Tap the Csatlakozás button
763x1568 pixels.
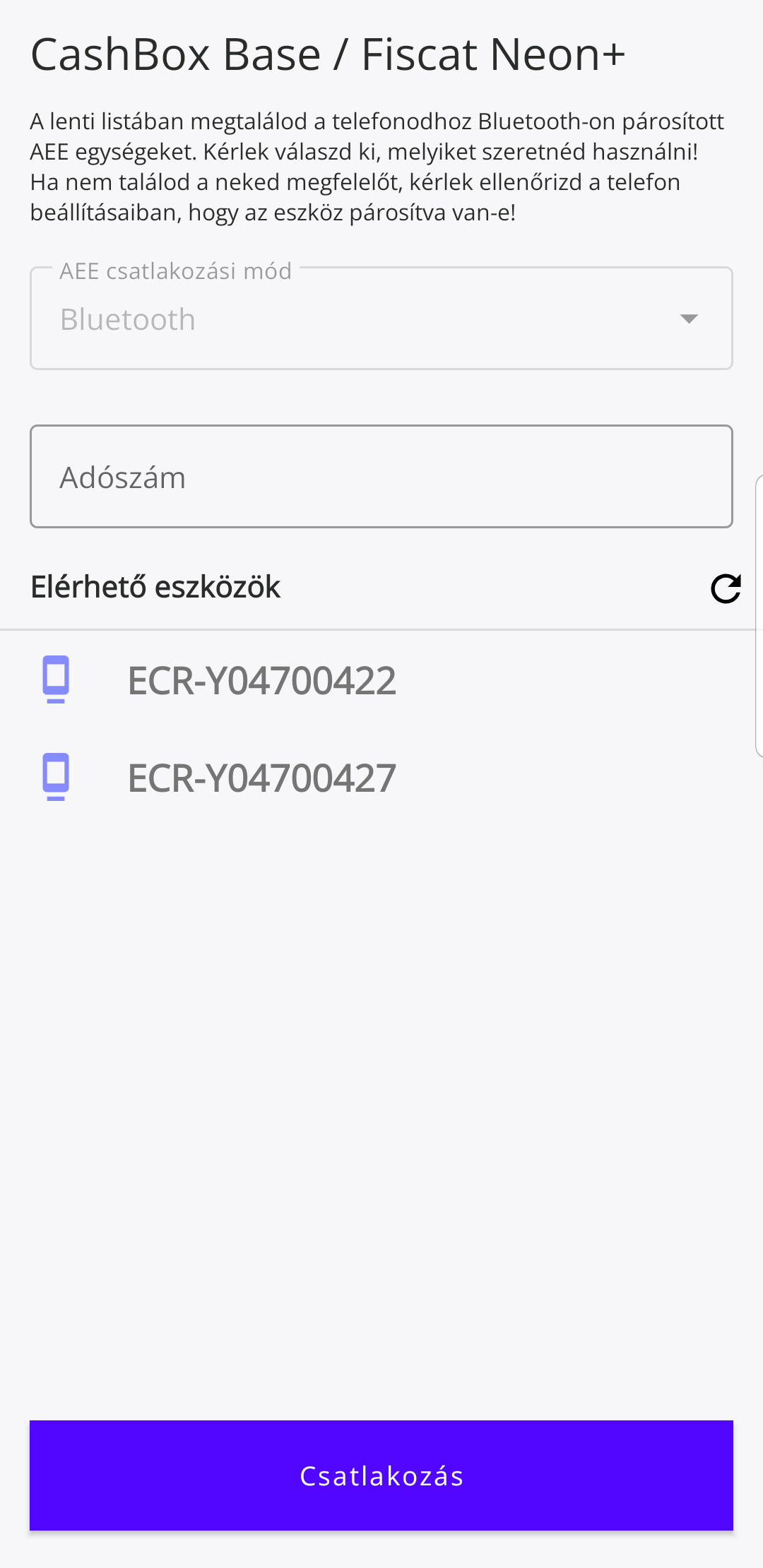[x=381, y=1475]
